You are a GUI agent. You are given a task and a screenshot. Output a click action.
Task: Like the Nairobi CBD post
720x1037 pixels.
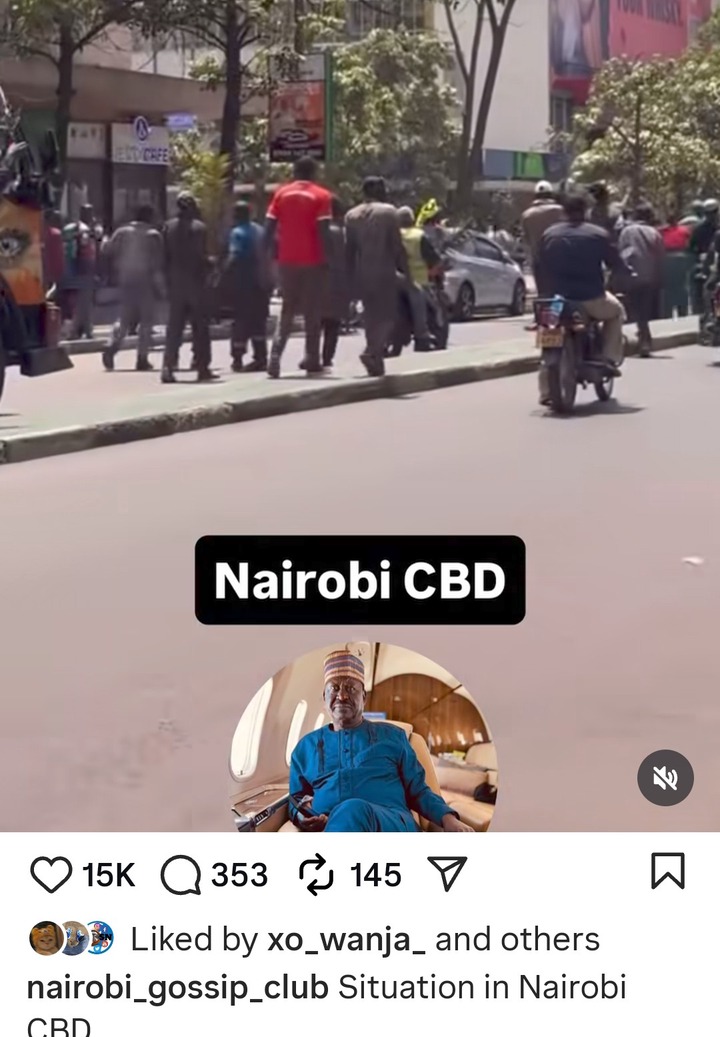[x=51, y=876]
